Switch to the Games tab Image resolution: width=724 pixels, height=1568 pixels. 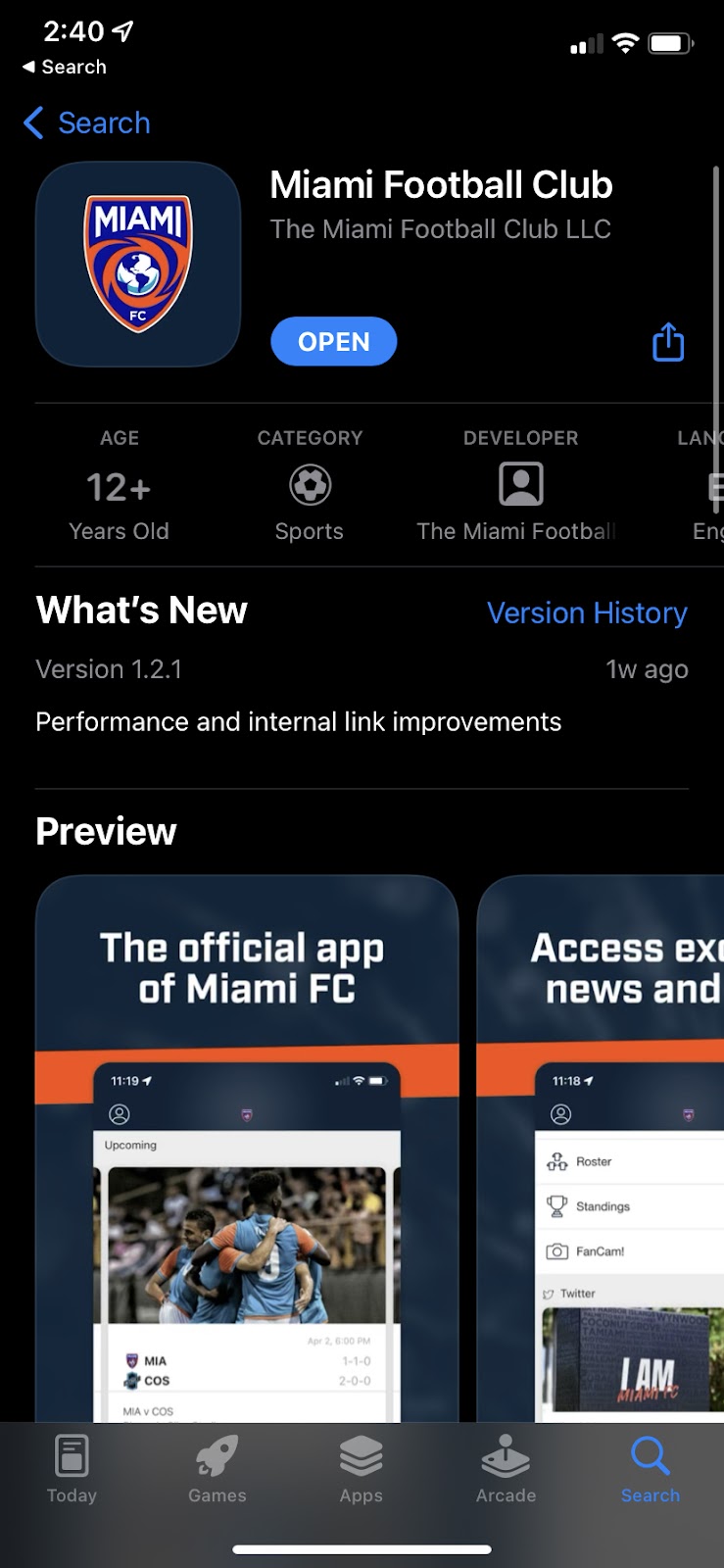click(217, 1469)
